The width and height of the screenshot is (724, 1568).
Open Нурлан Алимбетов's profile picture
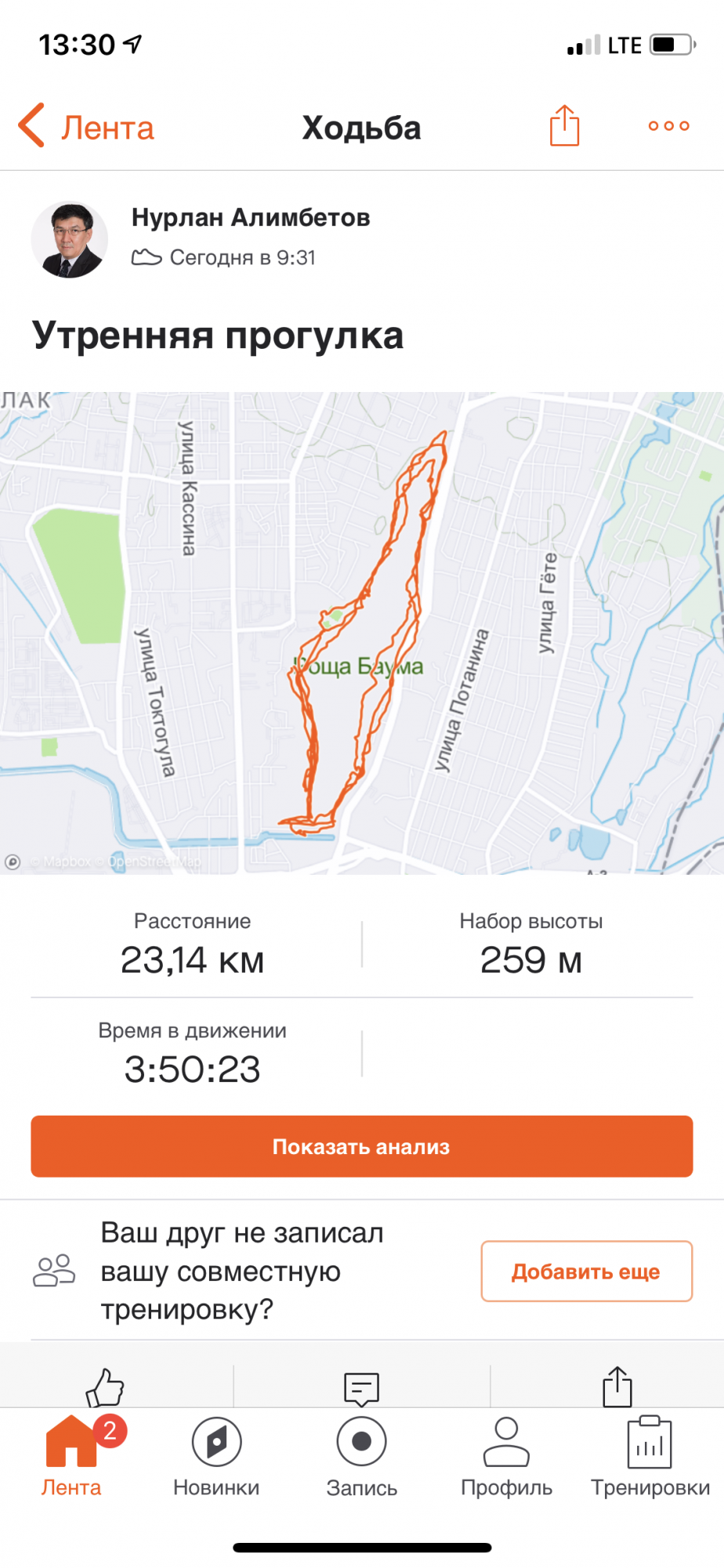(x=70, y=239)
